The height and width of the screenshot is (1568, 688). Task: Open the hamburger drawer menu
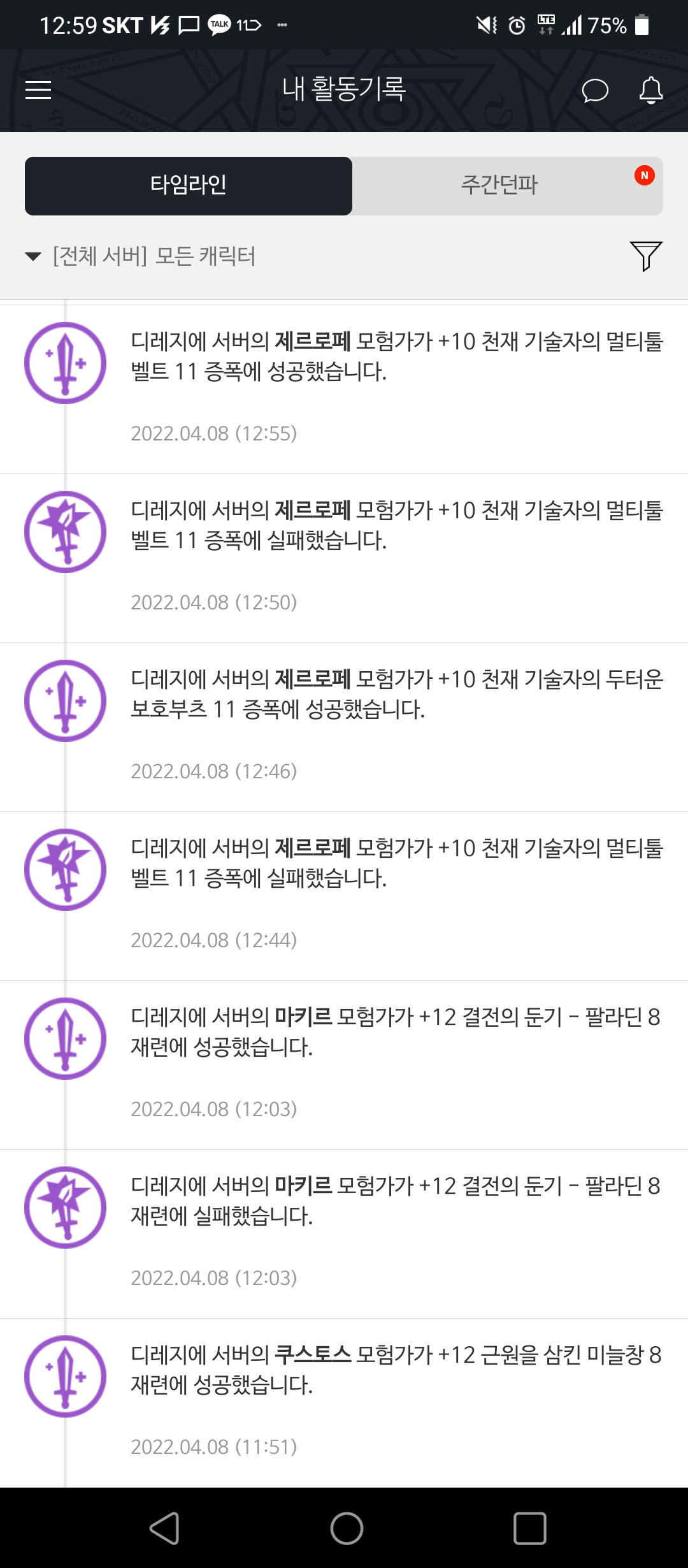(x=38, y=90)
